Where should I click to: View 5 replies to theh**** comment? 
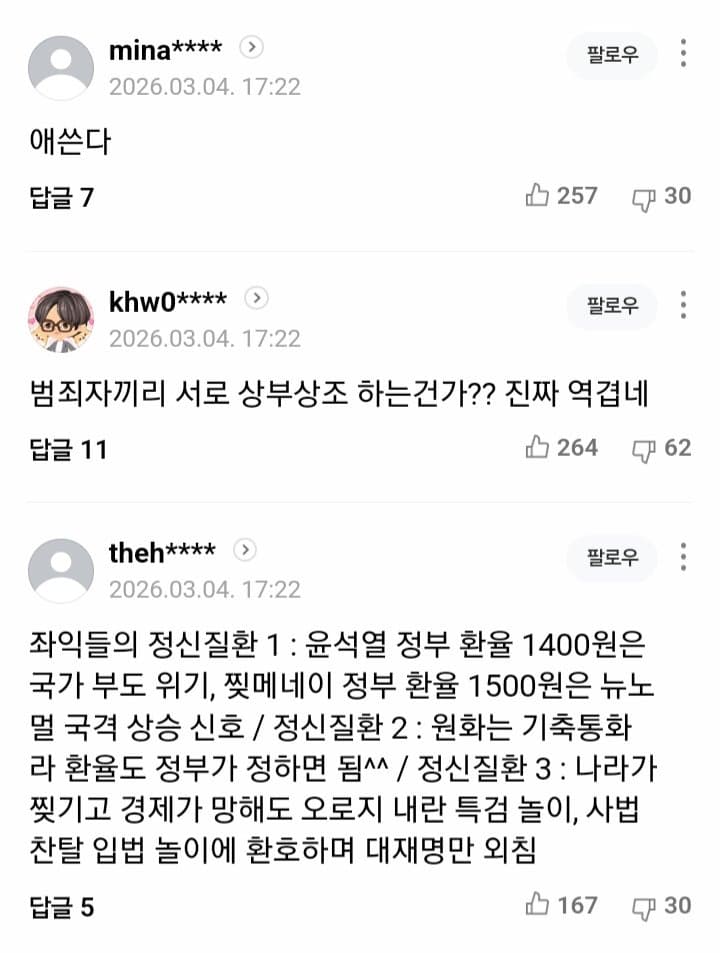click(61, 907)
